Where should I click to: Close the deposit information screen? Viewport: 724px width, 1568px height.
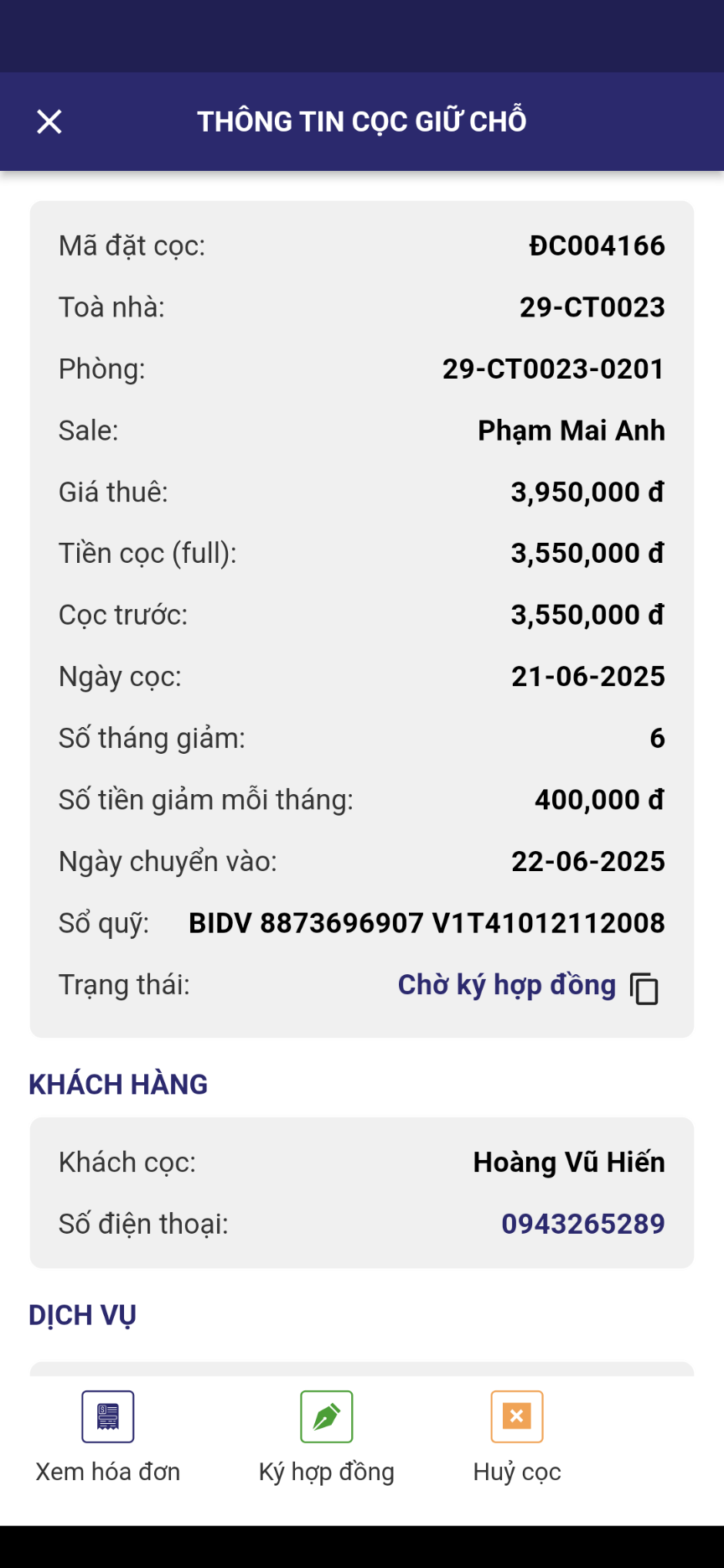49,122
